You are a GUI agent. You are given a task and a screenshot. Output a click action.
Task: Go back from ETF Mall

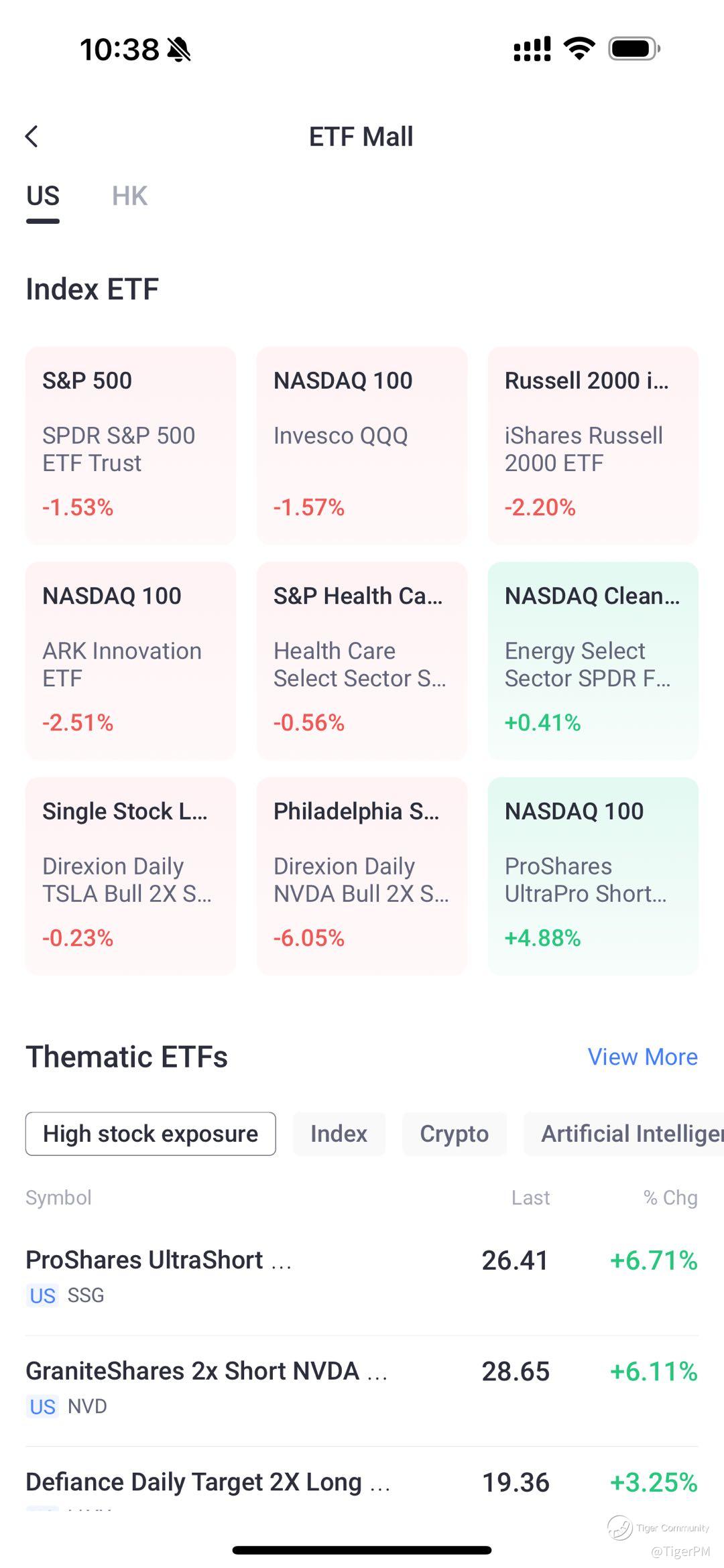32,136
